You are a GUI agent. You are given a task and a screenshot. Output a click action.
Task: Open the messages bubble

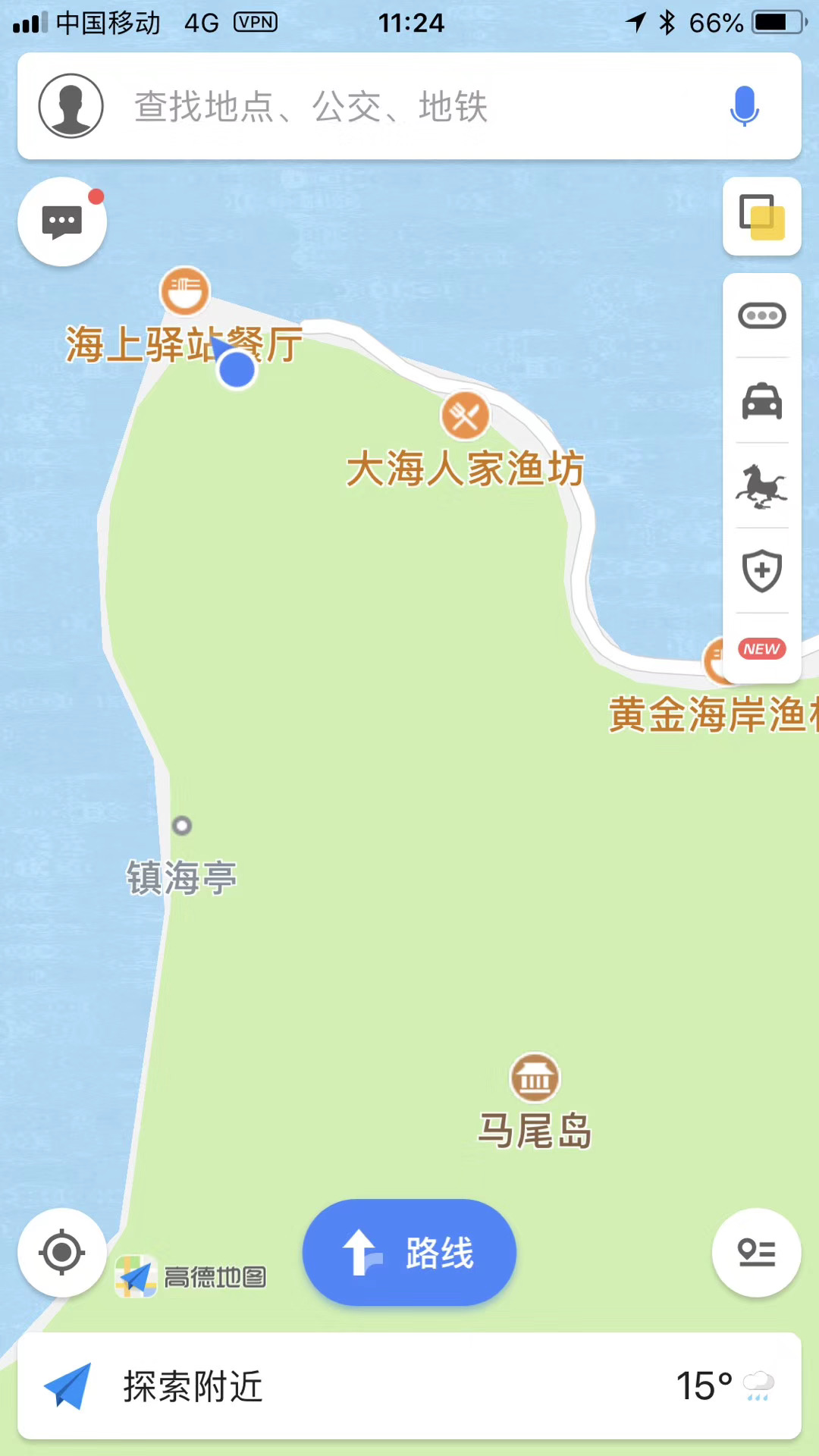tap(62, 222)
